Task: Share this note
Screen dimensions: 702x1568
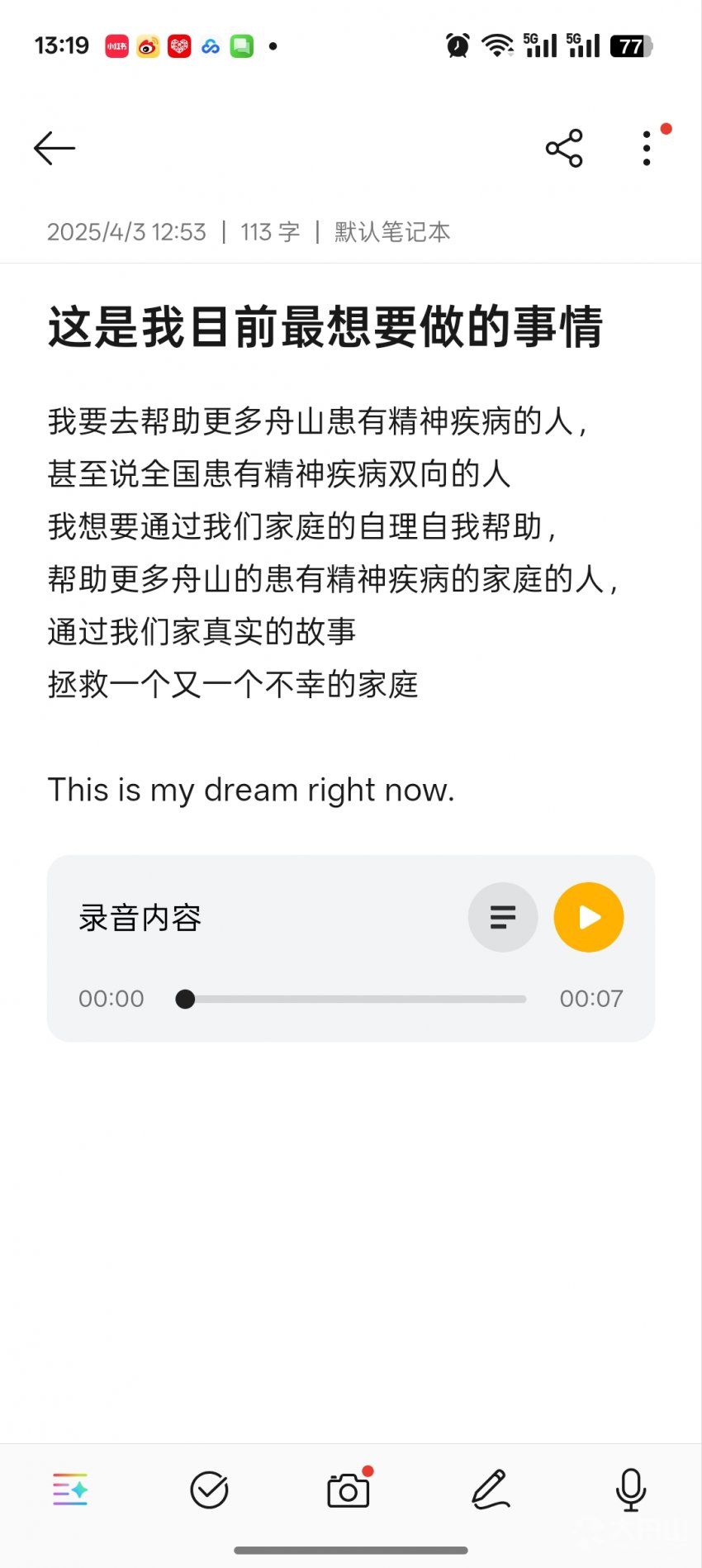Action: point(564,149)
